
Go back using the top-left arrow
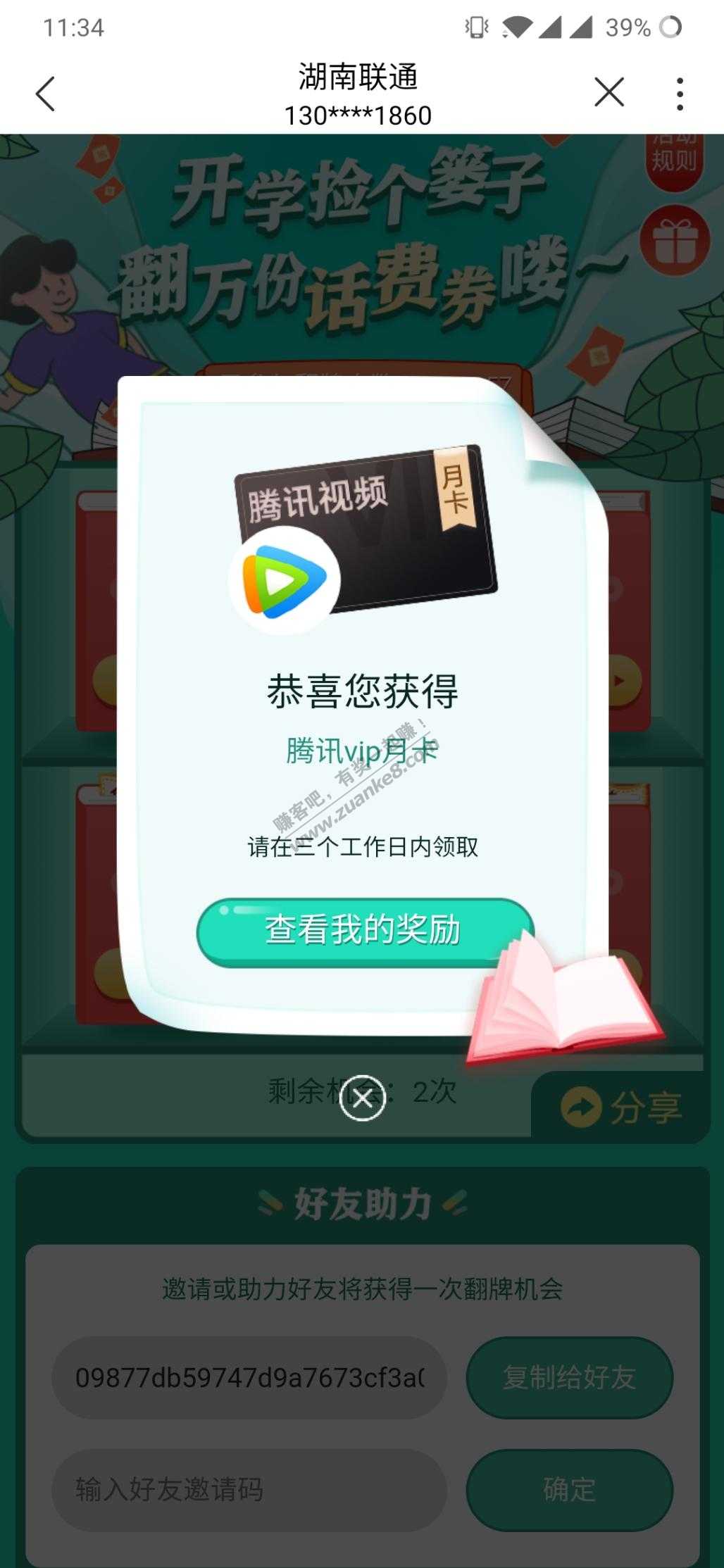[46, 94]
